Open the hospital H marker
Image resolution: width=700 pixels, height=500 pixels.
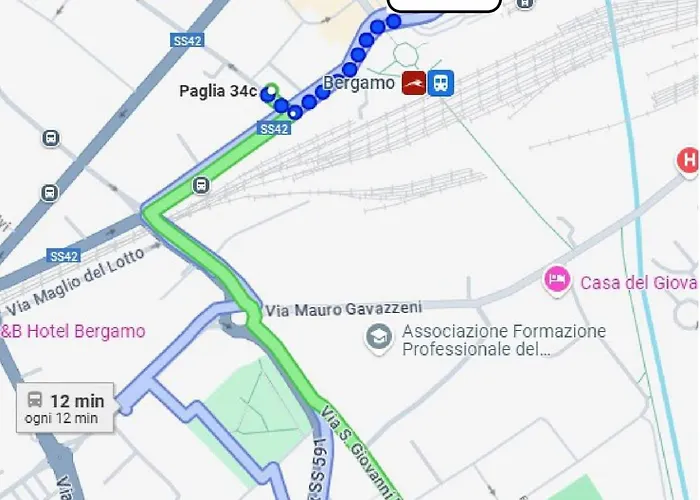(x=688, y=159)
